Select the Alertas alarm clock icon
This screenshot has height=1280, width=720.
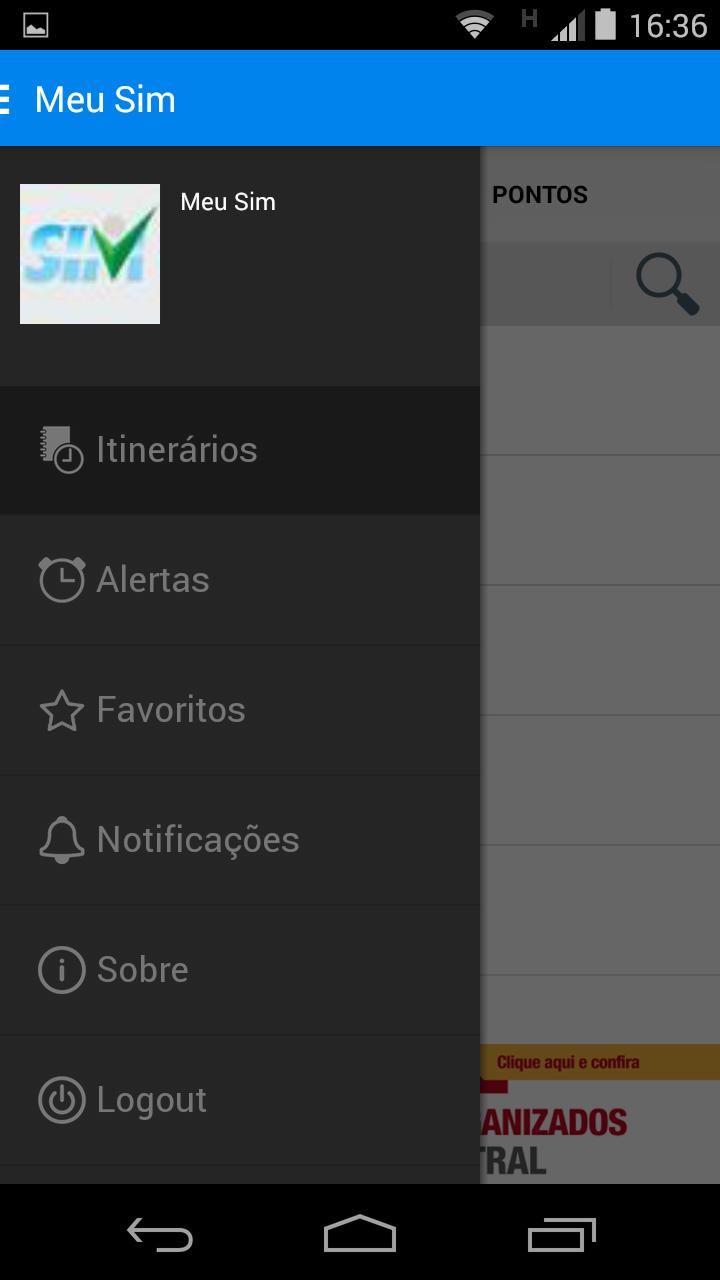[60, 579]
